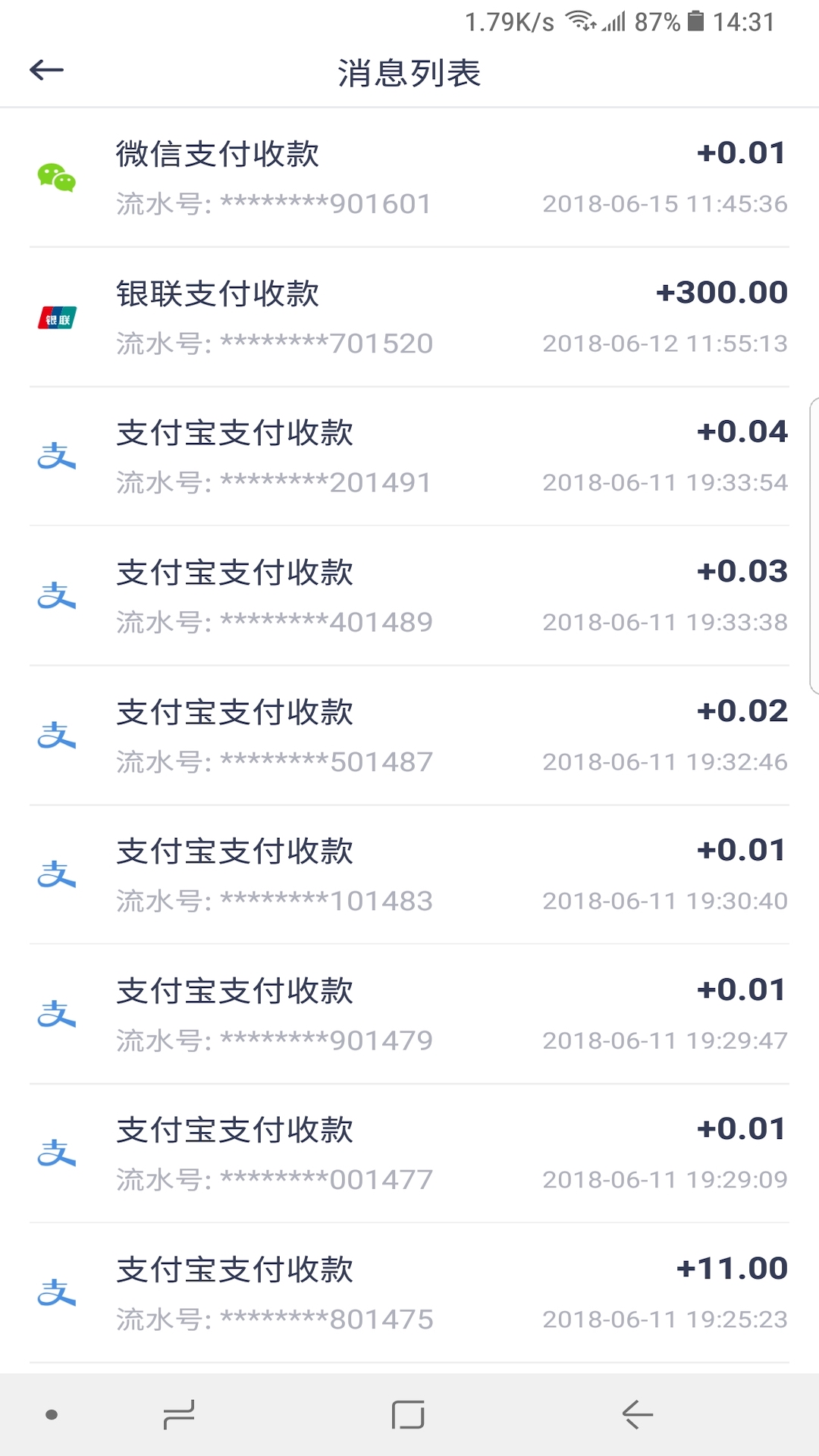The width and height of the screenshot is (819, 1456).
Task: Open the 微信支付收款 +0.01 message
Action: tap(409, 178)
